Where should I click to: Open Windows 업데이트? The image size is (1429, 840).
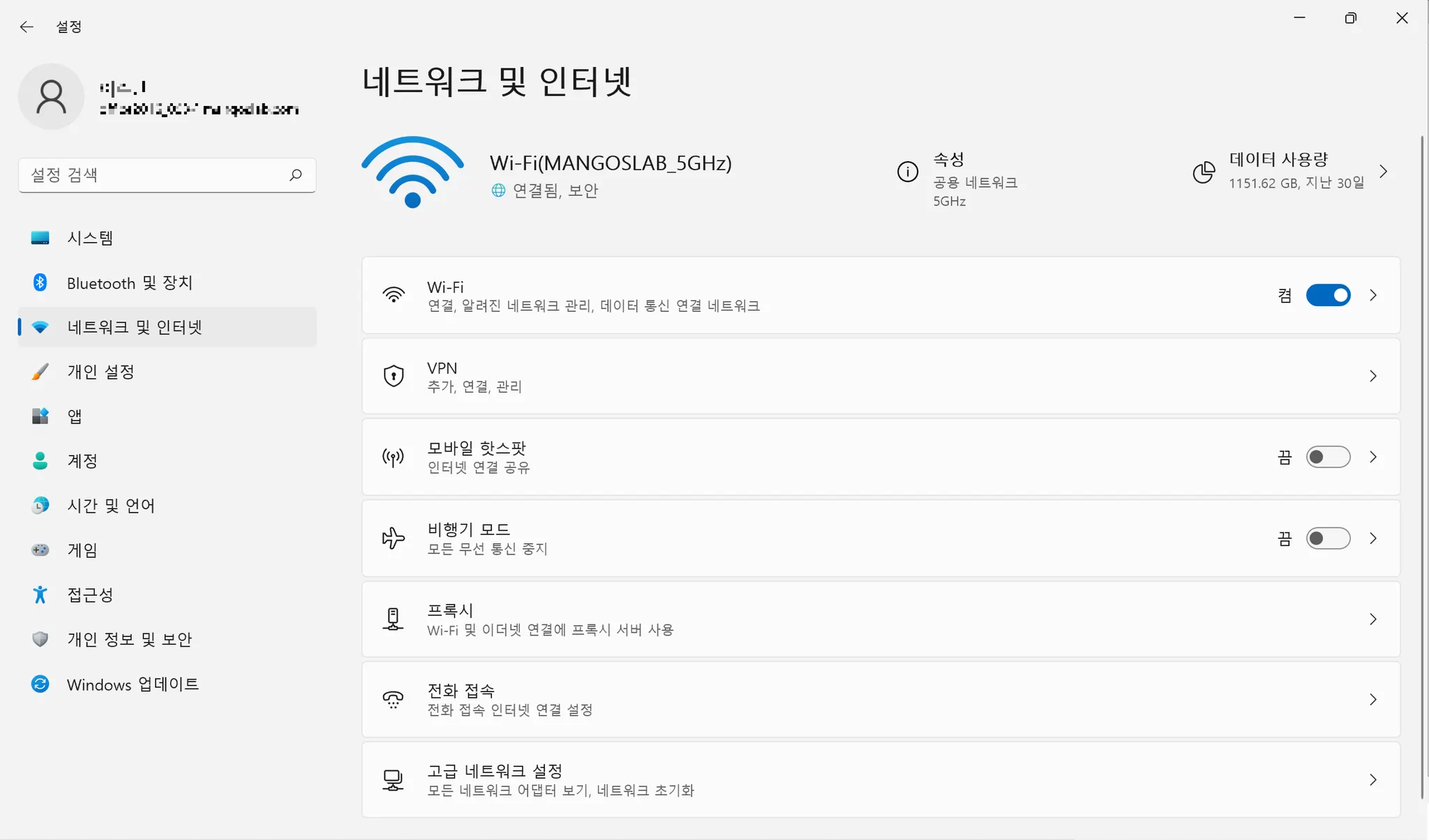point(133,684)
